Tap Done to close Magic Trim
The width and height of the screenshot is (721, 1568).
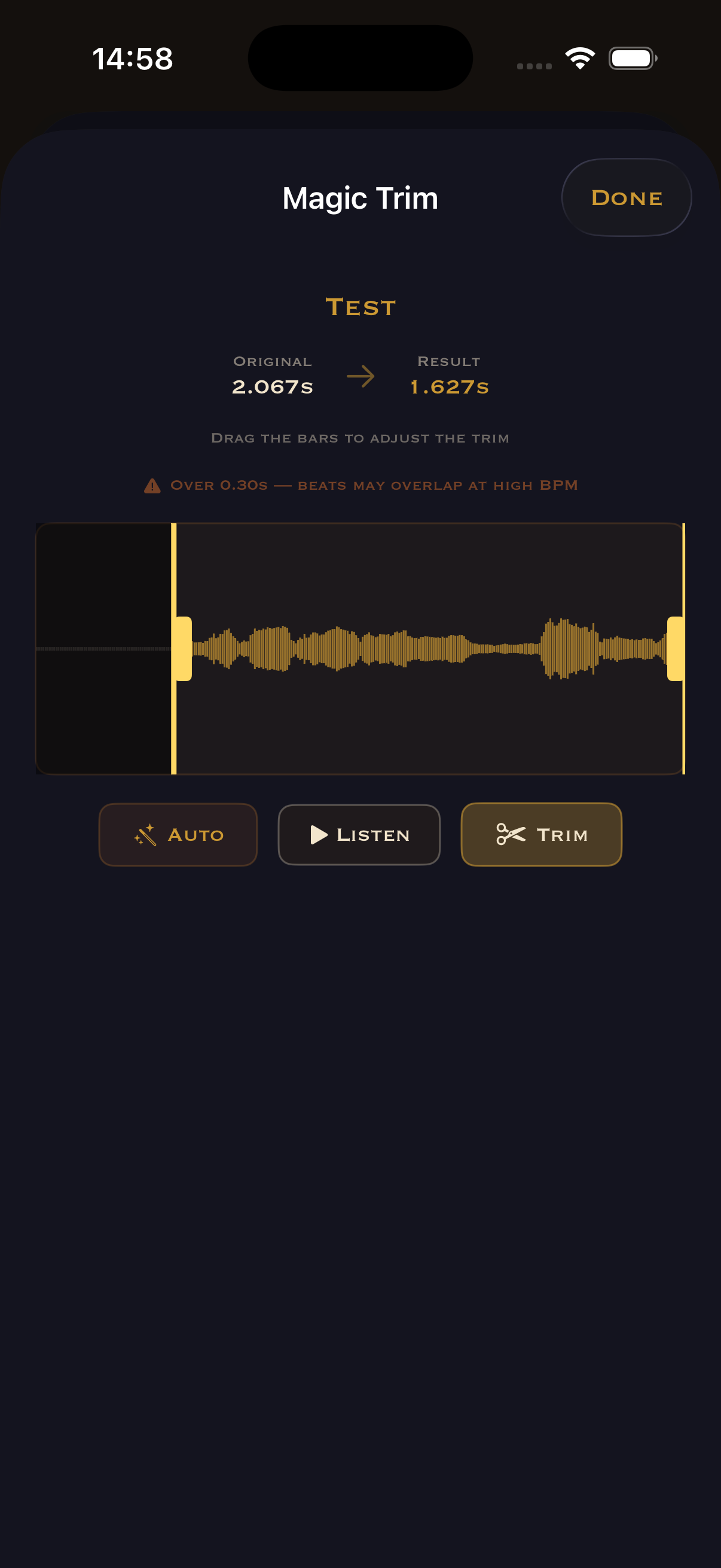[x=626, y=197]
